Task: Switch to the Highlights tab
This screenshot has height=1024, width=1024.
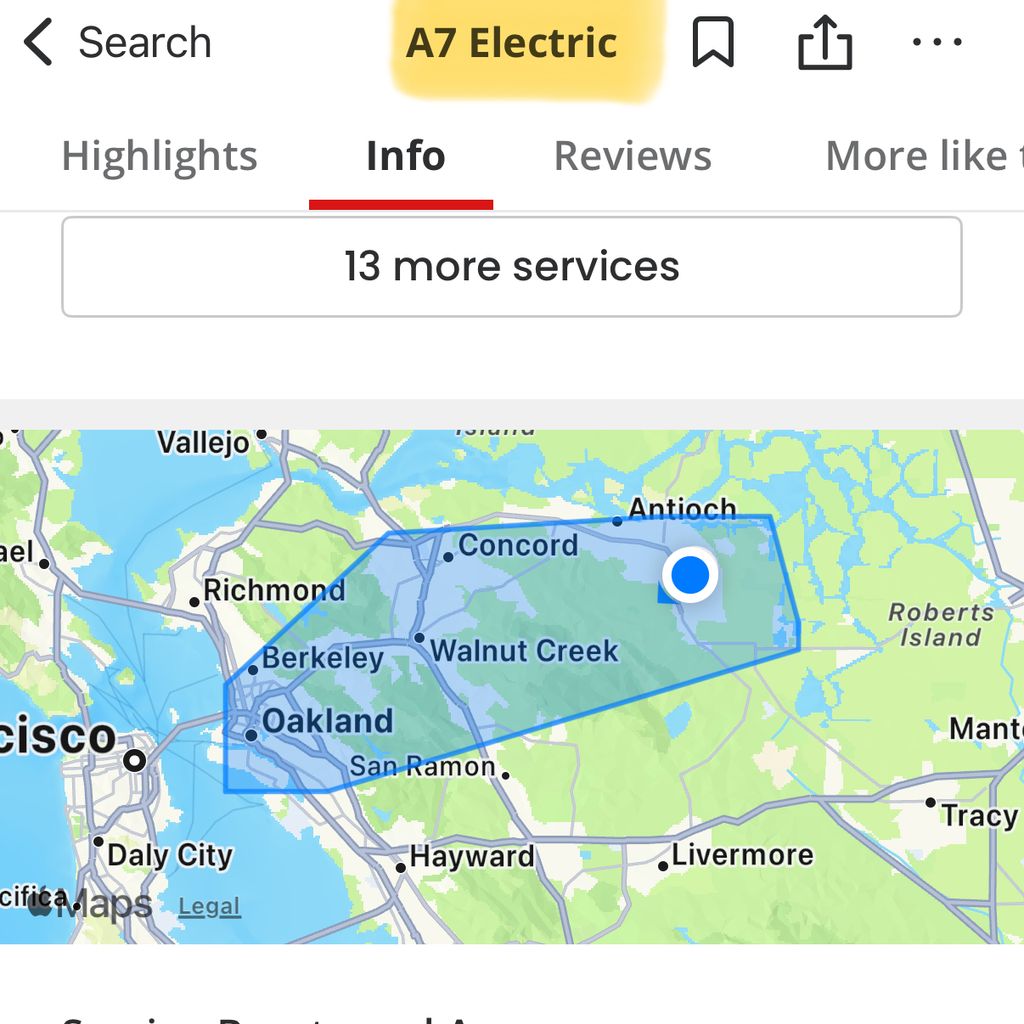Action: (x=160, y=156)
